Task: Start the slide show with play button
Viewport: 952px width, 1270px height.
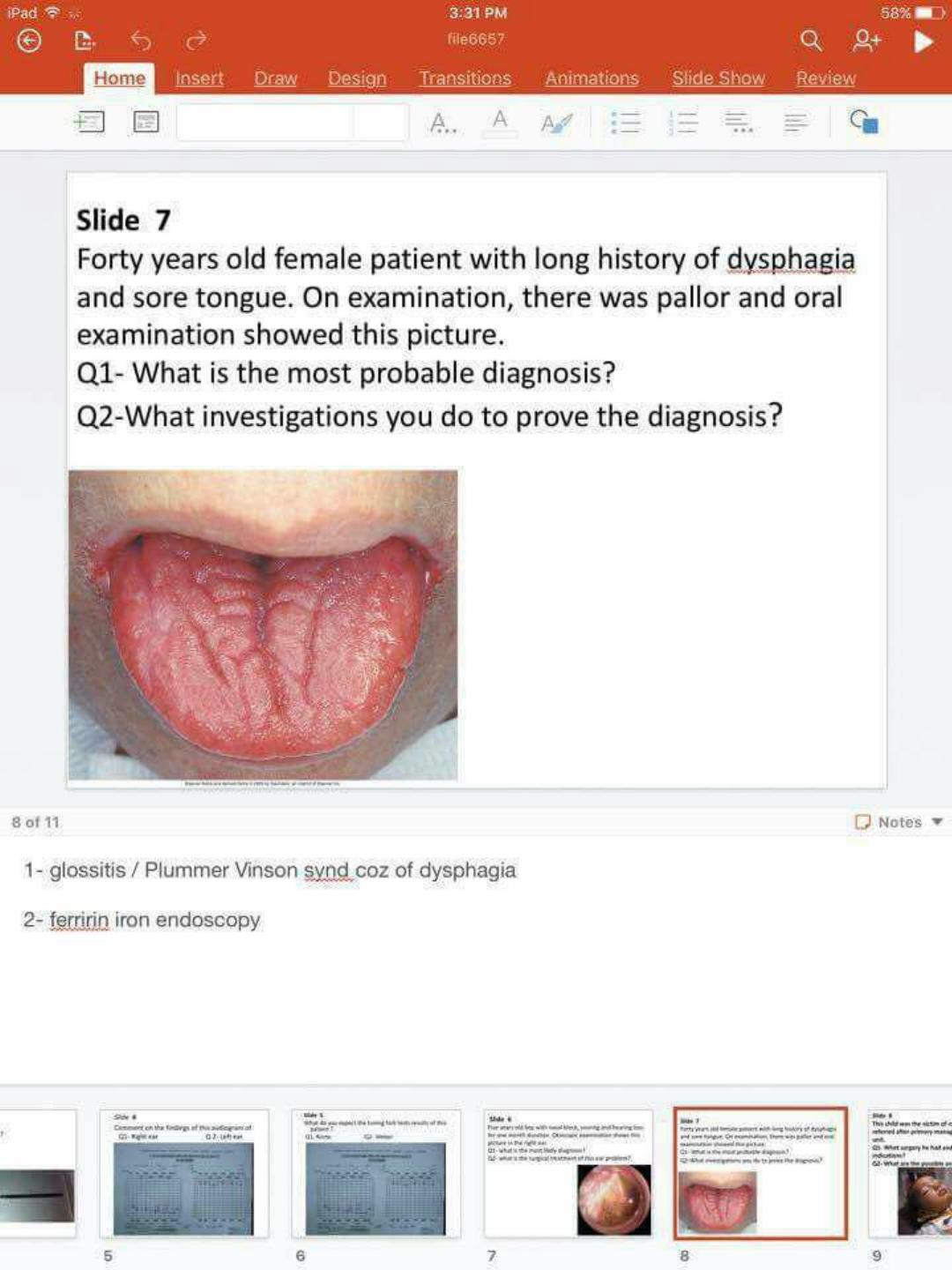Action: tap(923, 41)
